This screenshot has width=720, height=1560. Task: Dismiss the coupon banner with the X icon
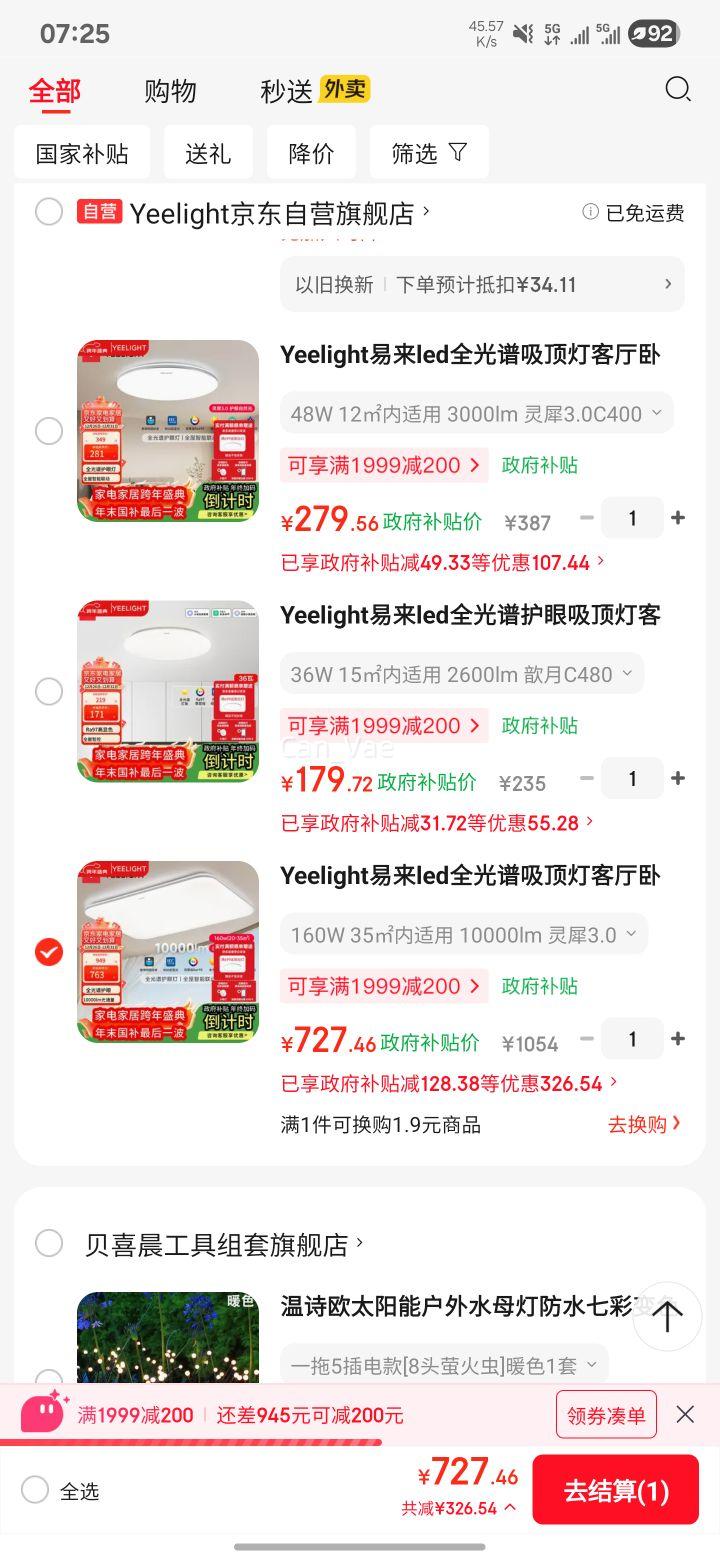point(685,1414)
